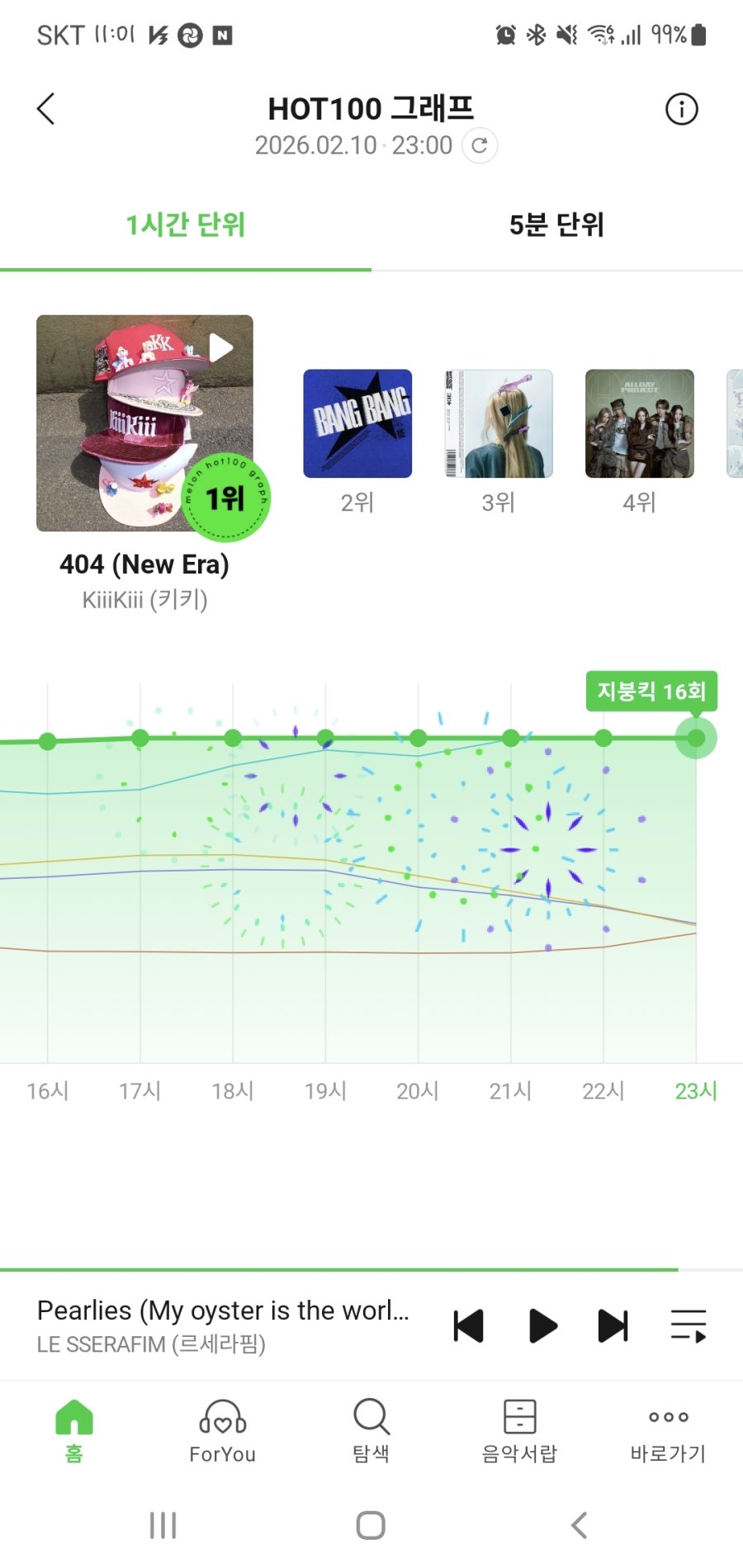Open the 바로가기 shortcuts tab

[x=668, y=1430]
